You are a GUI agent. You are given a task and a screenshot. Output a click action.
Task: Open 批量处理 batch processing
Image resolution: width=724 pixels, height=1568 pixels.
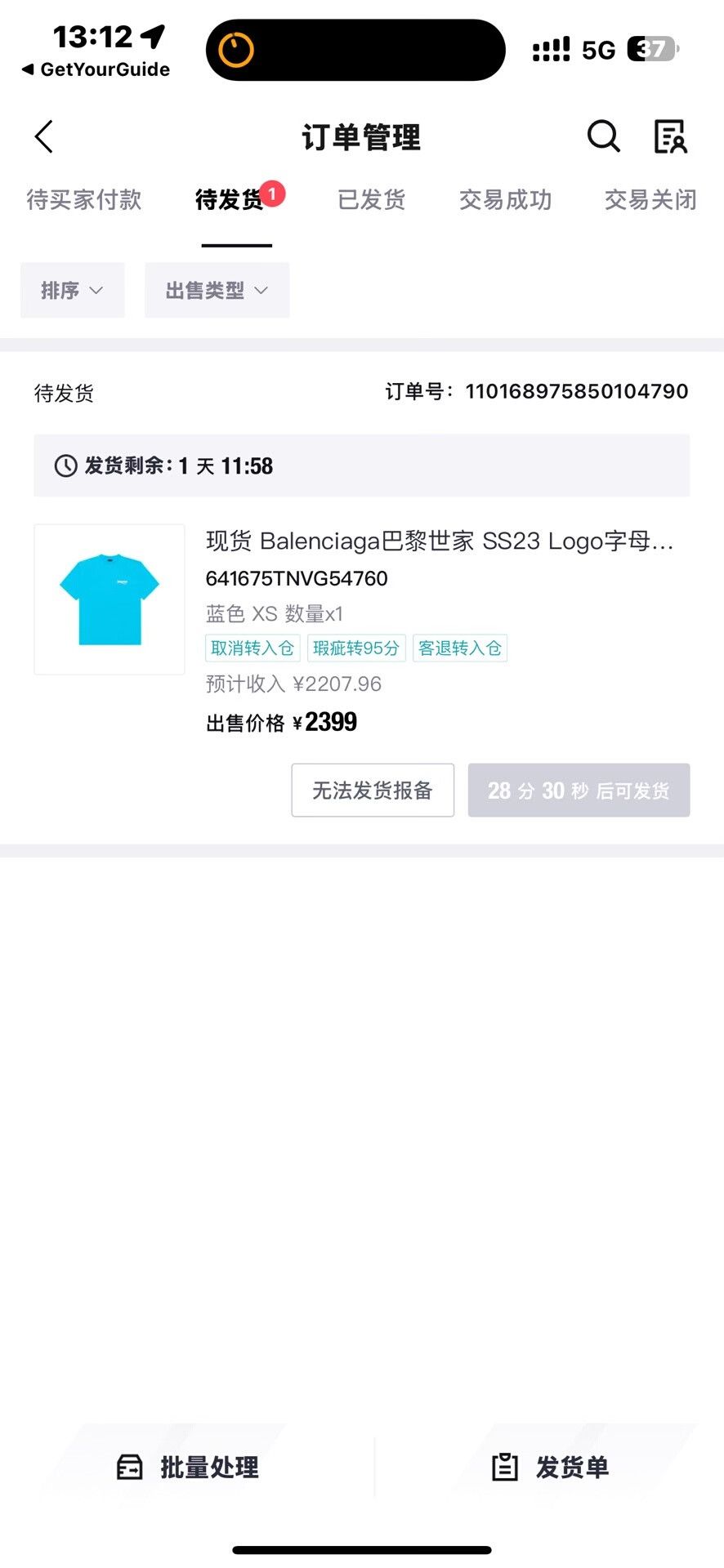click(x=188, y=1468)
